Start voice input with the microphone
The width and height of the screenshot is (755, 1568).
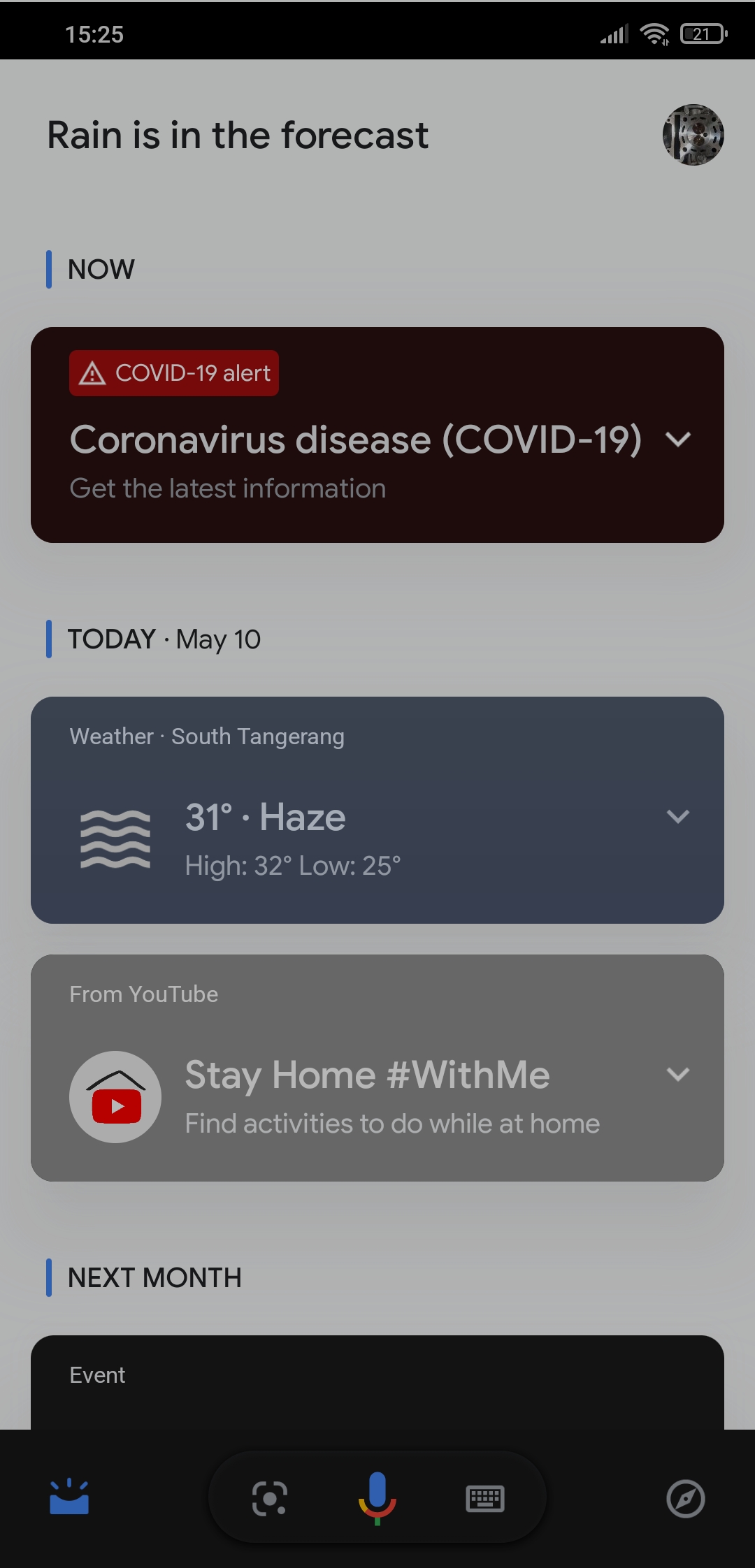tap(377, 1497)
